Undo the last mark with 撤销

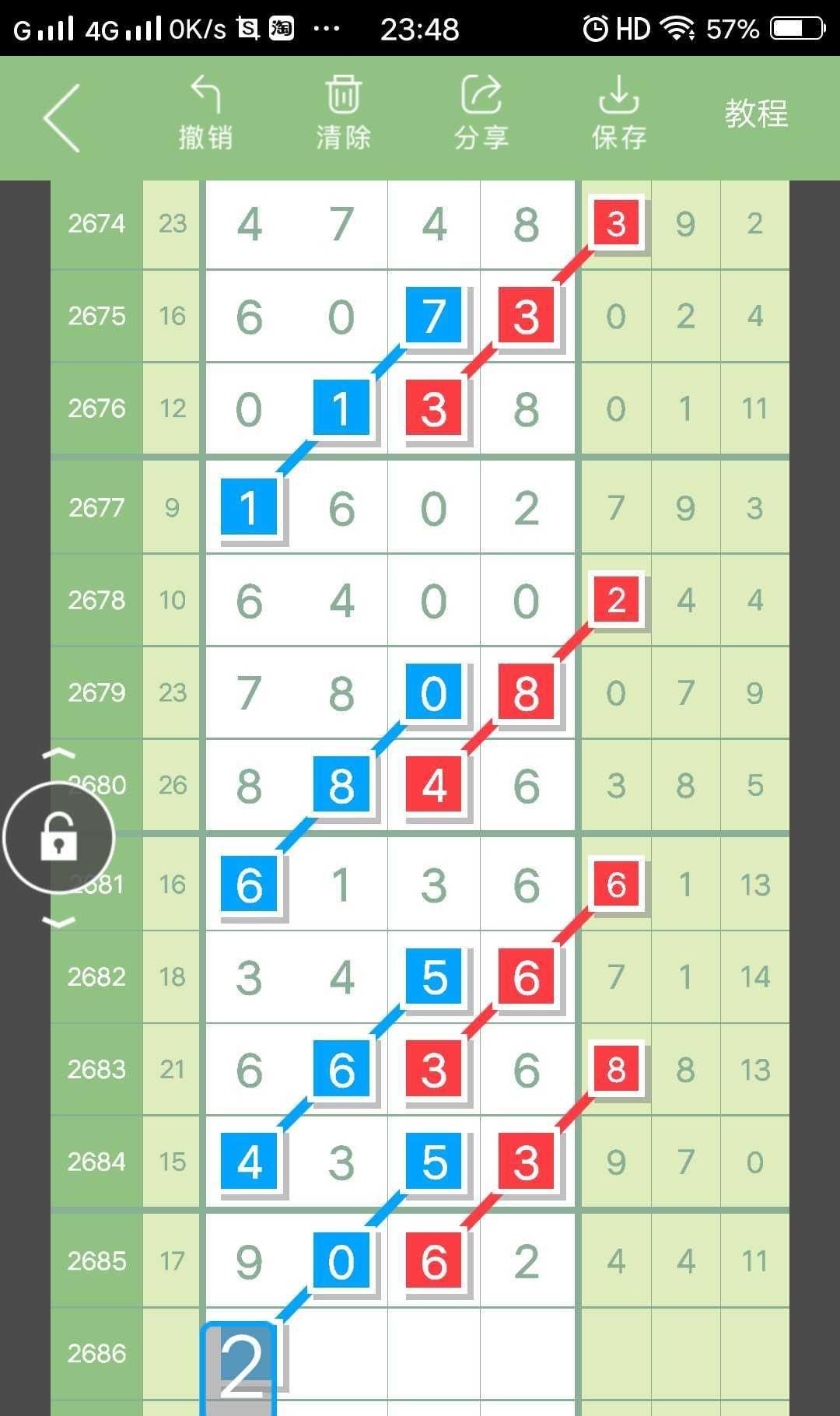(205, 114)
